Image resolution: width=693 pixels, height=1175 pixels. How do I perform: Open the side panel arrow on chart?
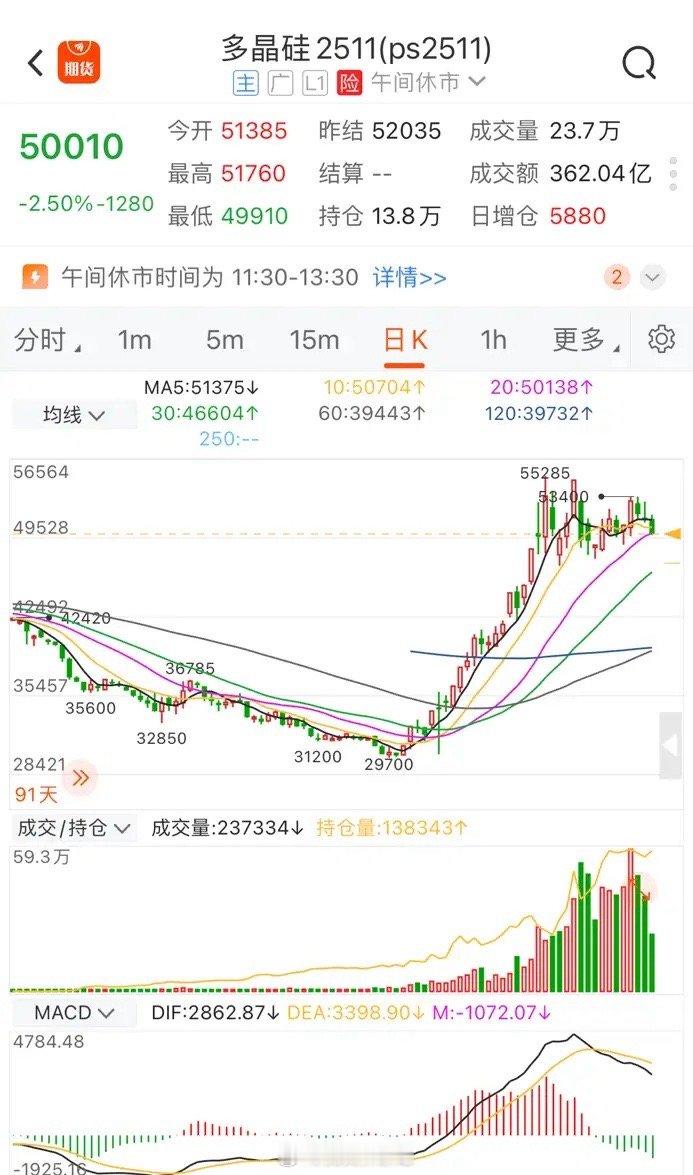pyautogui.click(x=671, y=746)
